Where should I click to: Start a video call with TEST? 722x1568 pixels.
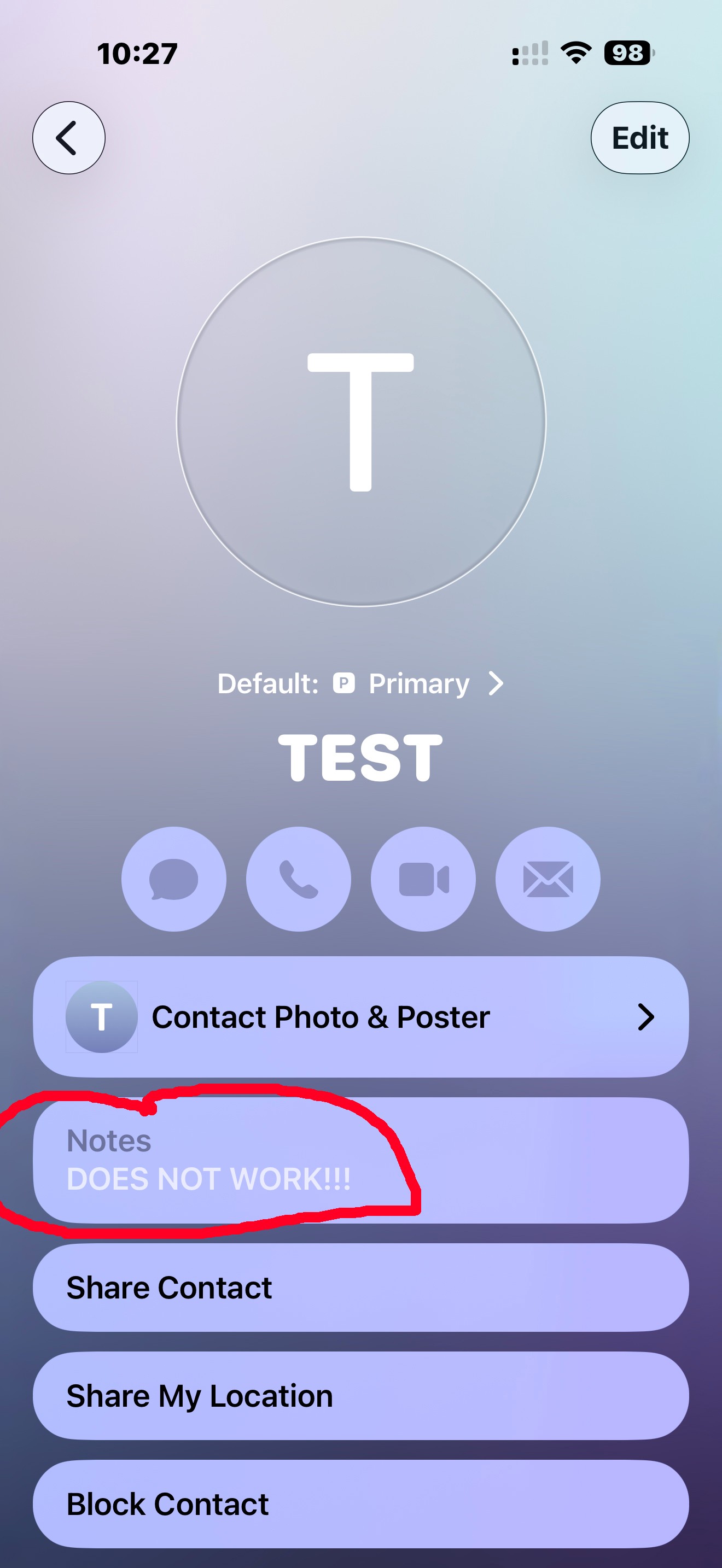423,879
